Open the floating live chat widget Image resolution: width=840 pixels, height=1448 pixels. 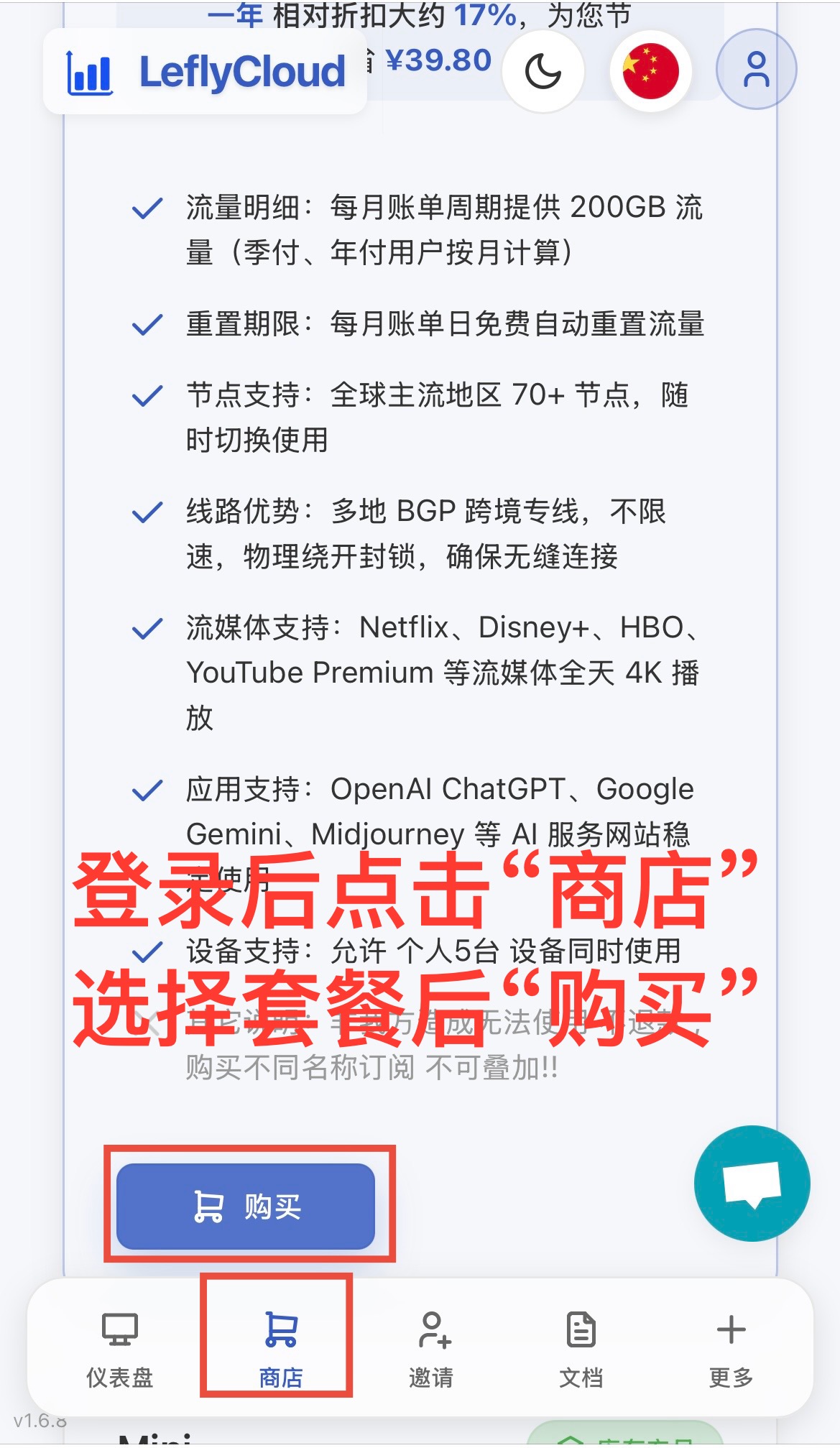click(x=752, y=1185)
